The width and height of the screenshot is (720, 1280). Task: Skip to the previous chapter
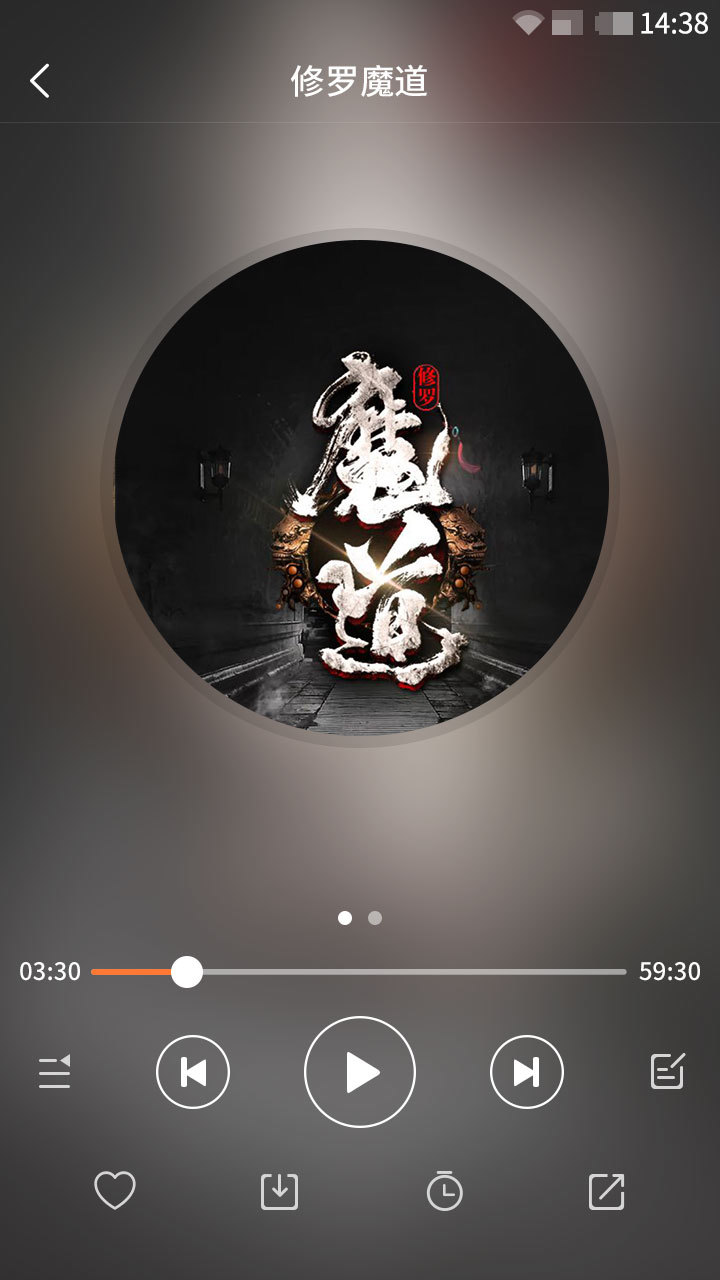[x=193, y=1072]
